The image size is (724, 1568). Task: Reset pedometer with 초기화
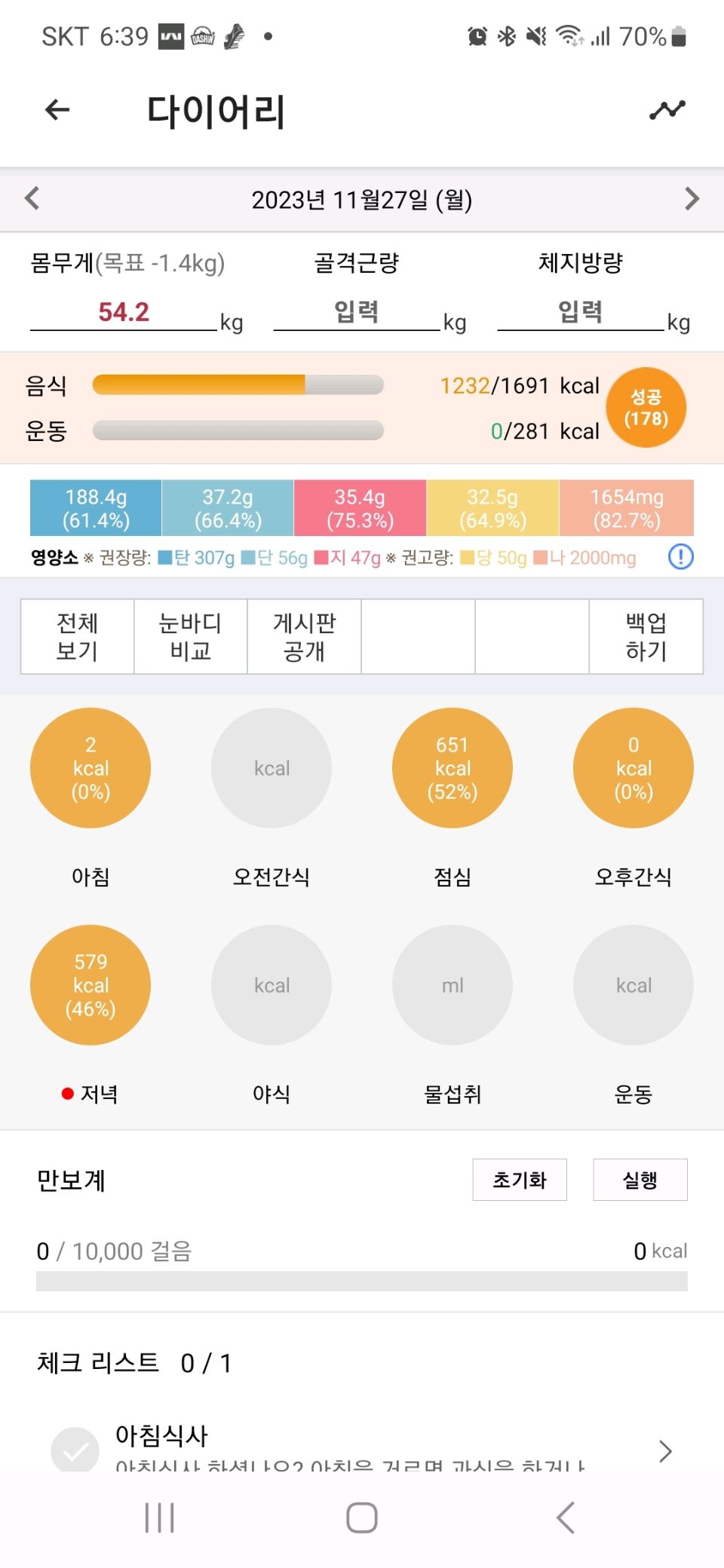coord(520,1180)
